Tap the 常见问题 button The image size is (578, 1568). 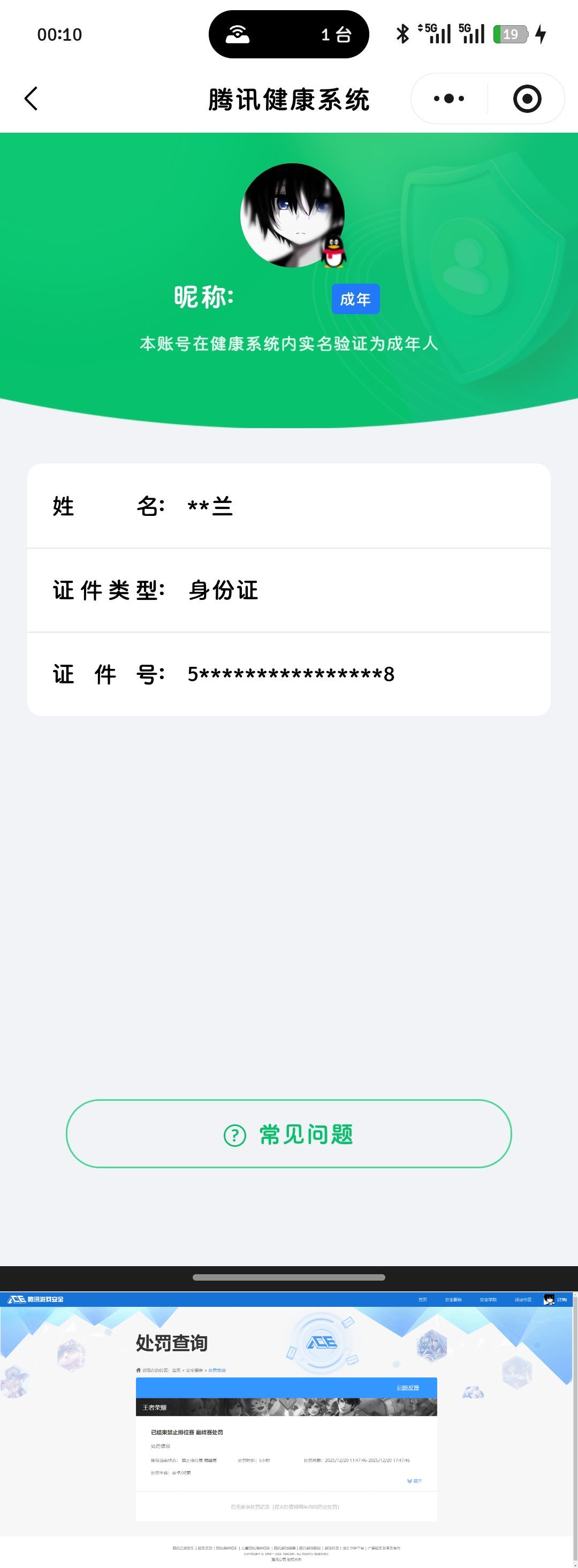pyautogui.click(x=289, y=1135)
